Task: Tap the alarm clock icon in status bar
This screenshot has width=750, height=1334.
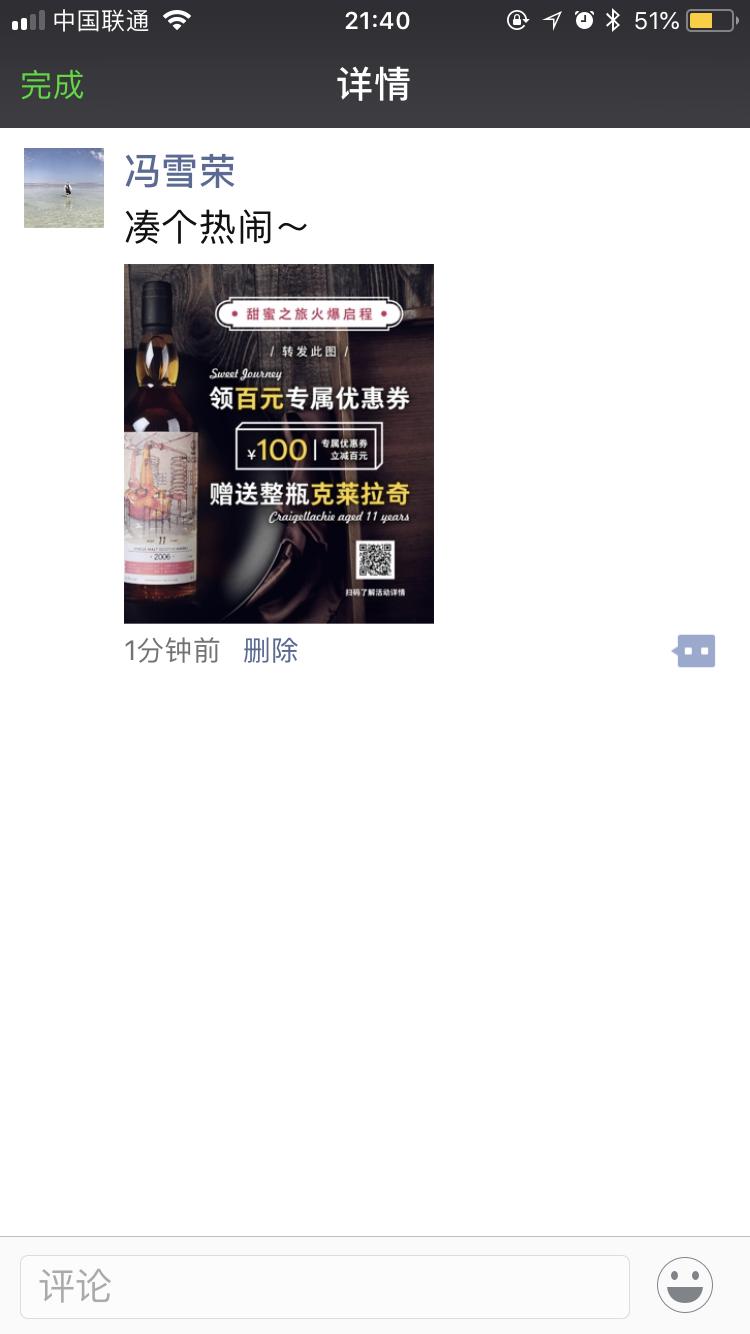Action: pyautogui.click(x=583, y=18)
